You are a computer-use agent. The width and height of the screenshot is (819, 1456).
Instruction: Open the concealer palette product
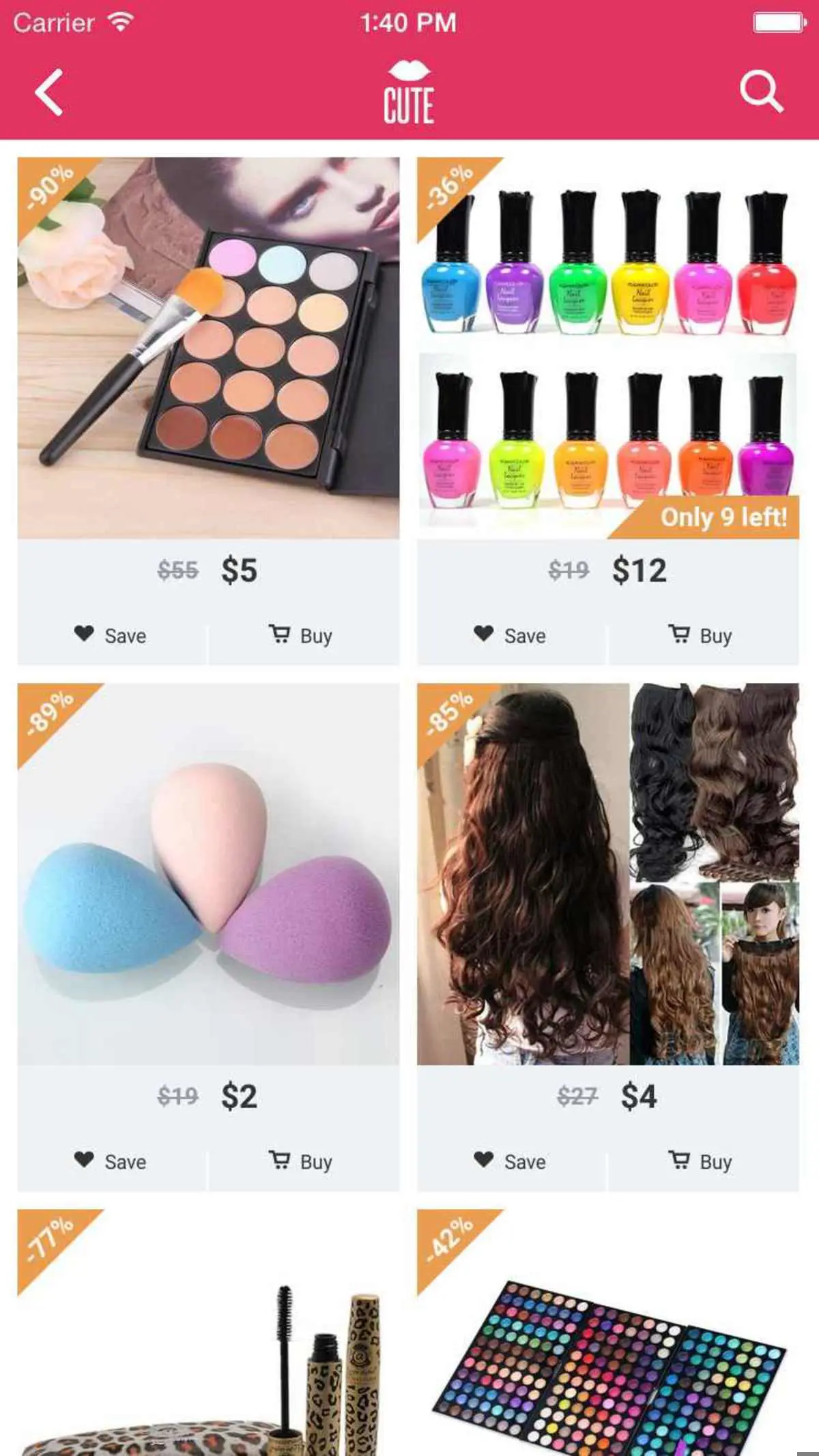(208, 348)
